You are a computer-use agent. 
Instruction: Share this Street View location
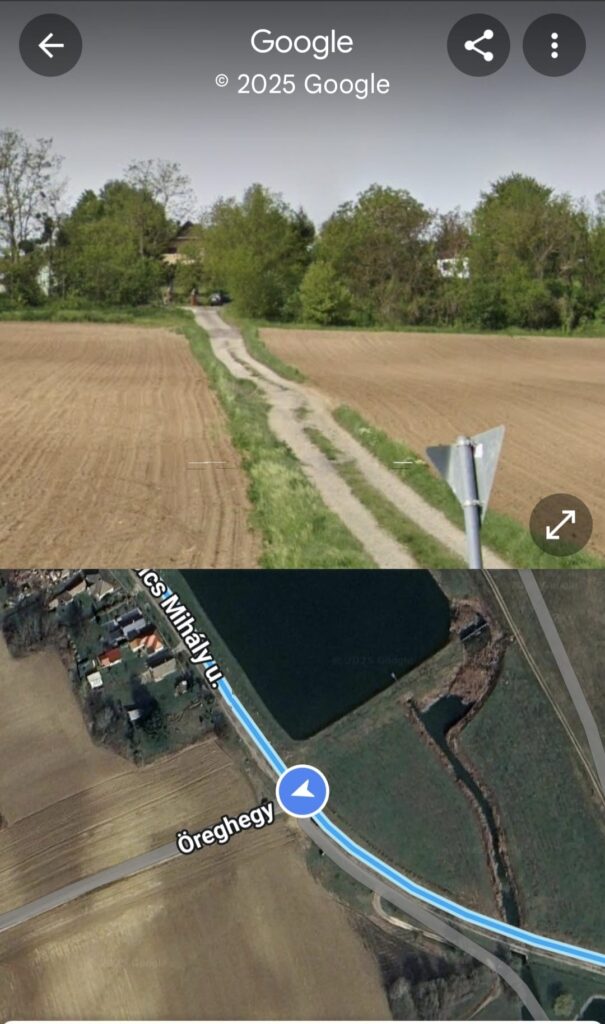(x=478, y=45)
